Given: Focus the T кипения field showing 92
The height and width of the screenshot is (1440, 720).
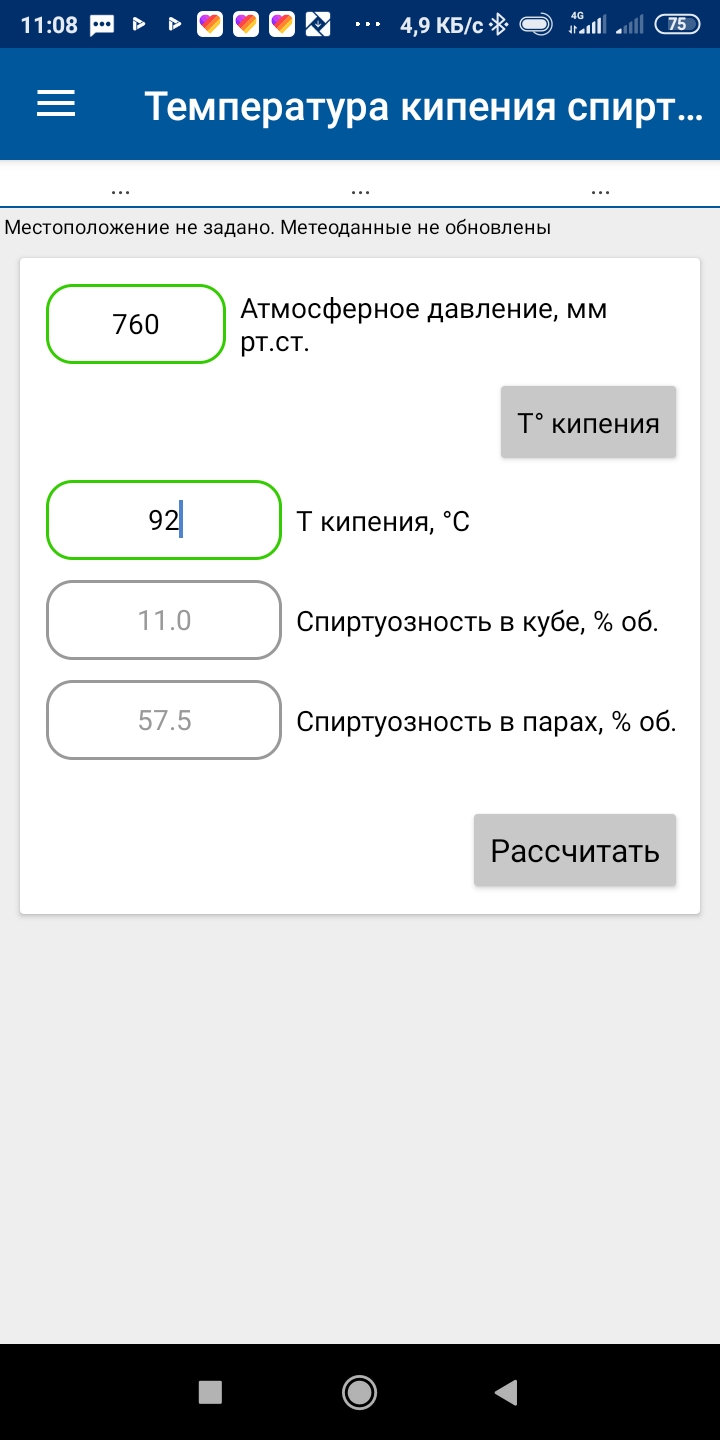Looking at the screenshot, I should pos(163,519).
